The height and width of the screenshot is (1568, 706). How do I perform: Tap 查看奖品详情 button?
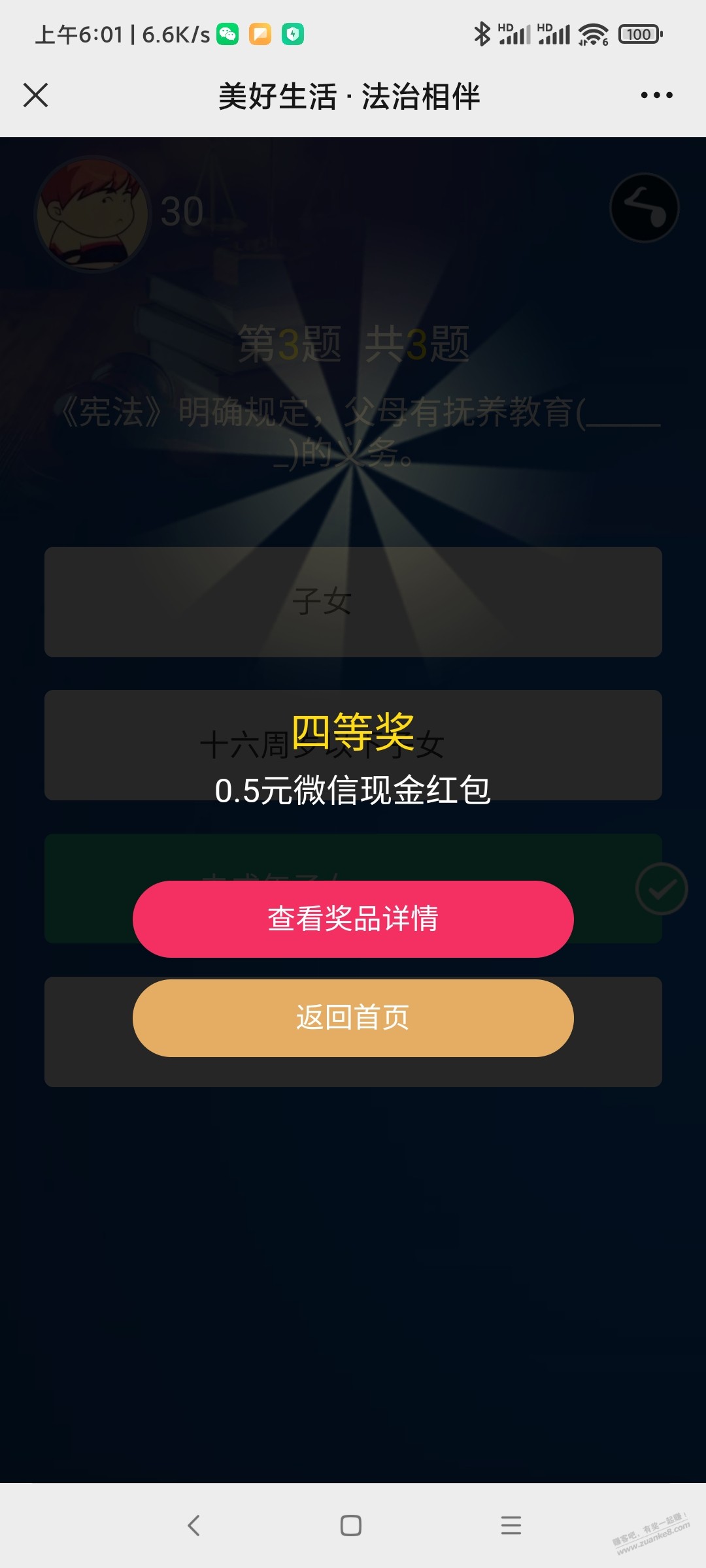point(353,919)
